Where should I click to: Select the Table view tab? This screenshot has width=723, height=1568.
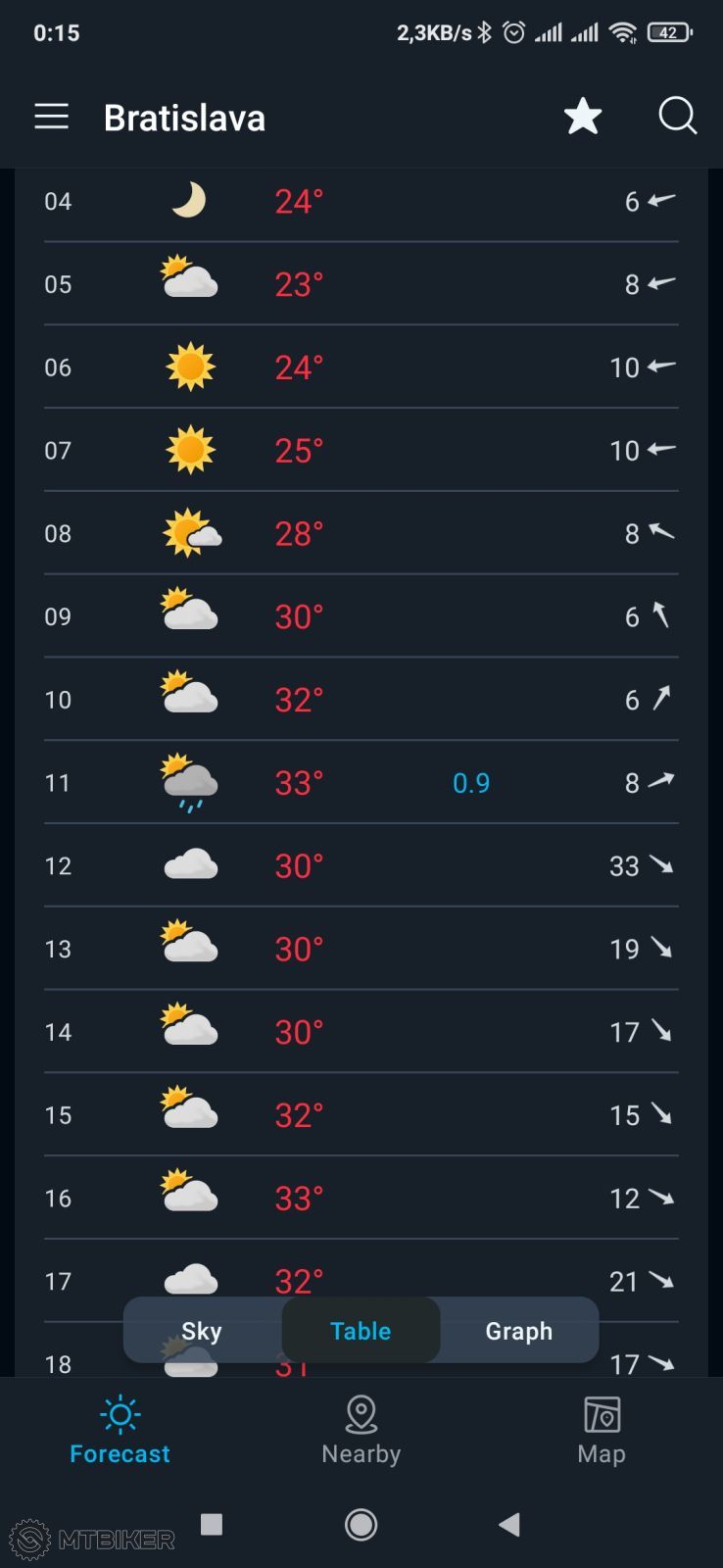click(361, 1330)
